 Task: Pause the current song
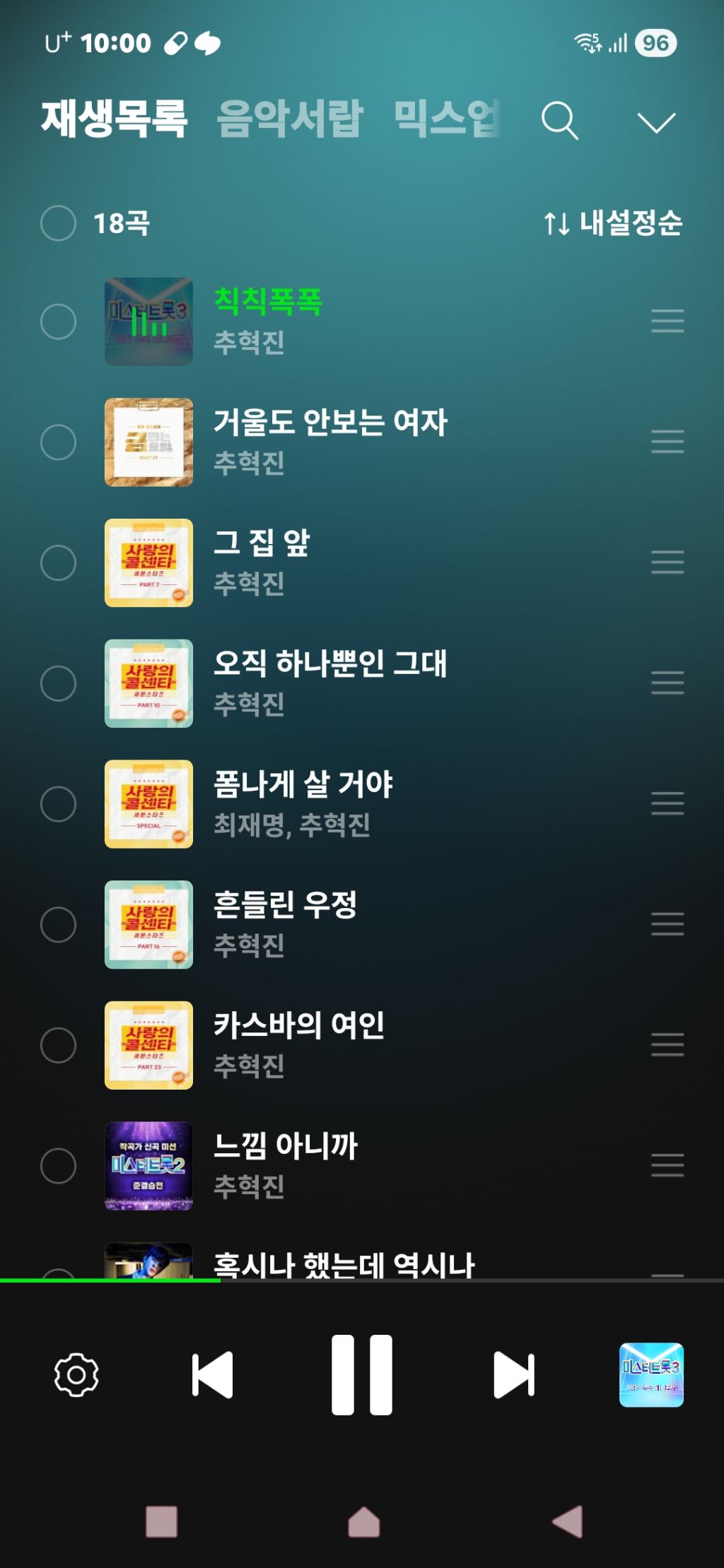pos(362,1374)
